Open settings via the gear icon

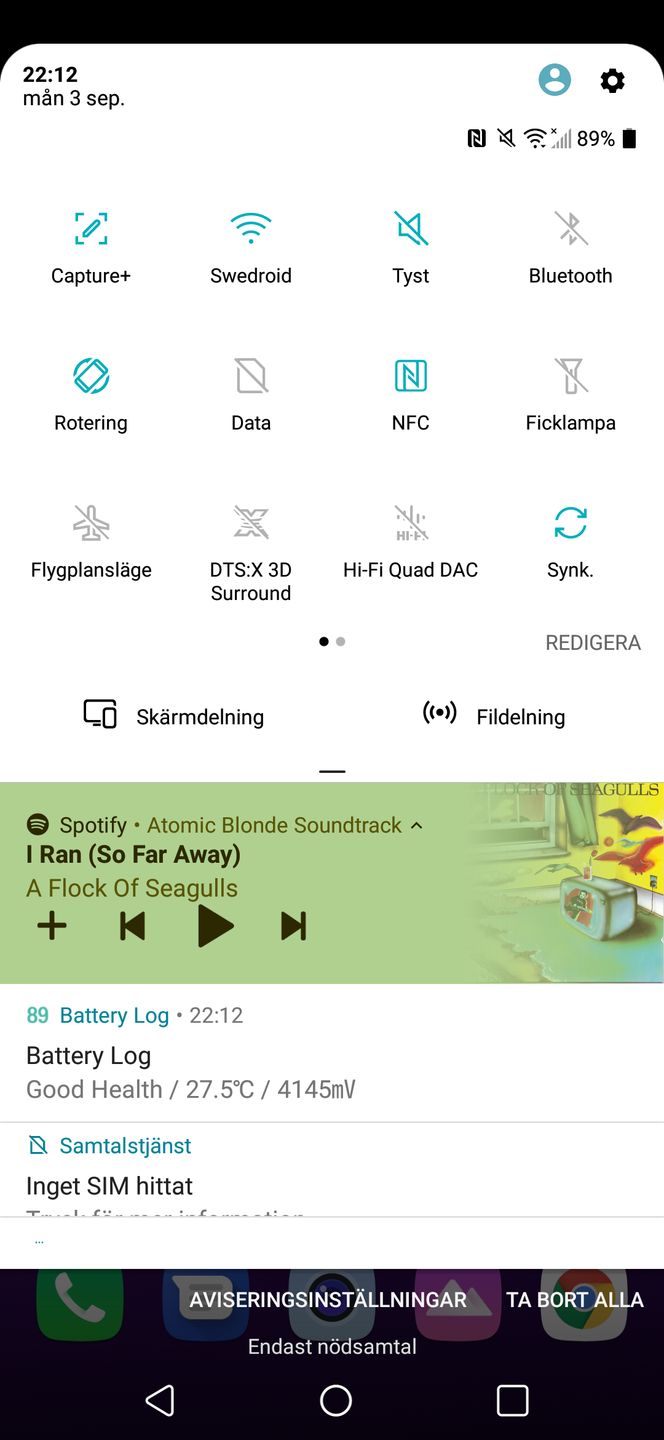pyautogui.click(x=612, y=81)
